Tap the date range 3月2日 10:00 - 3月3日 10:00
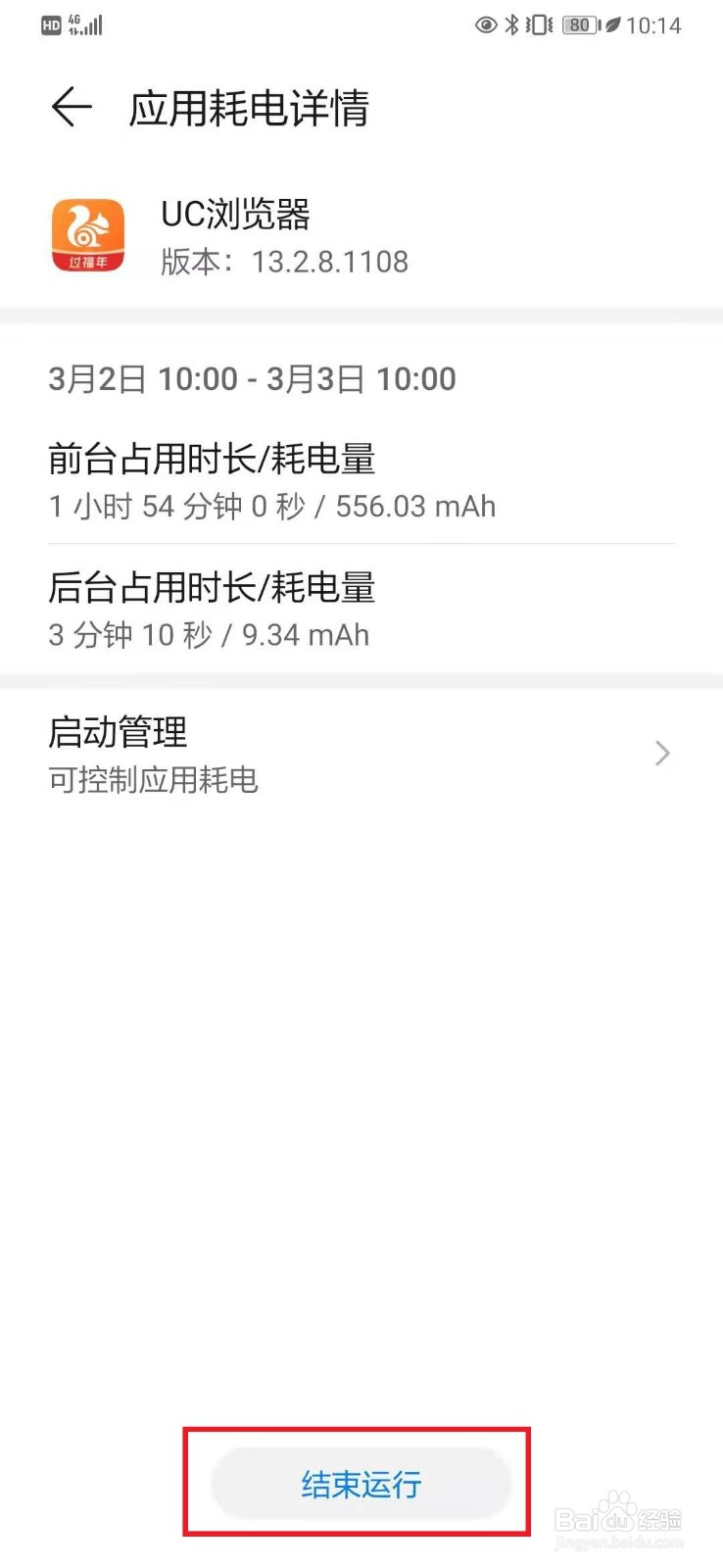Image resolution: width=723 pixels, height=1568 pixels. [253, 379]
